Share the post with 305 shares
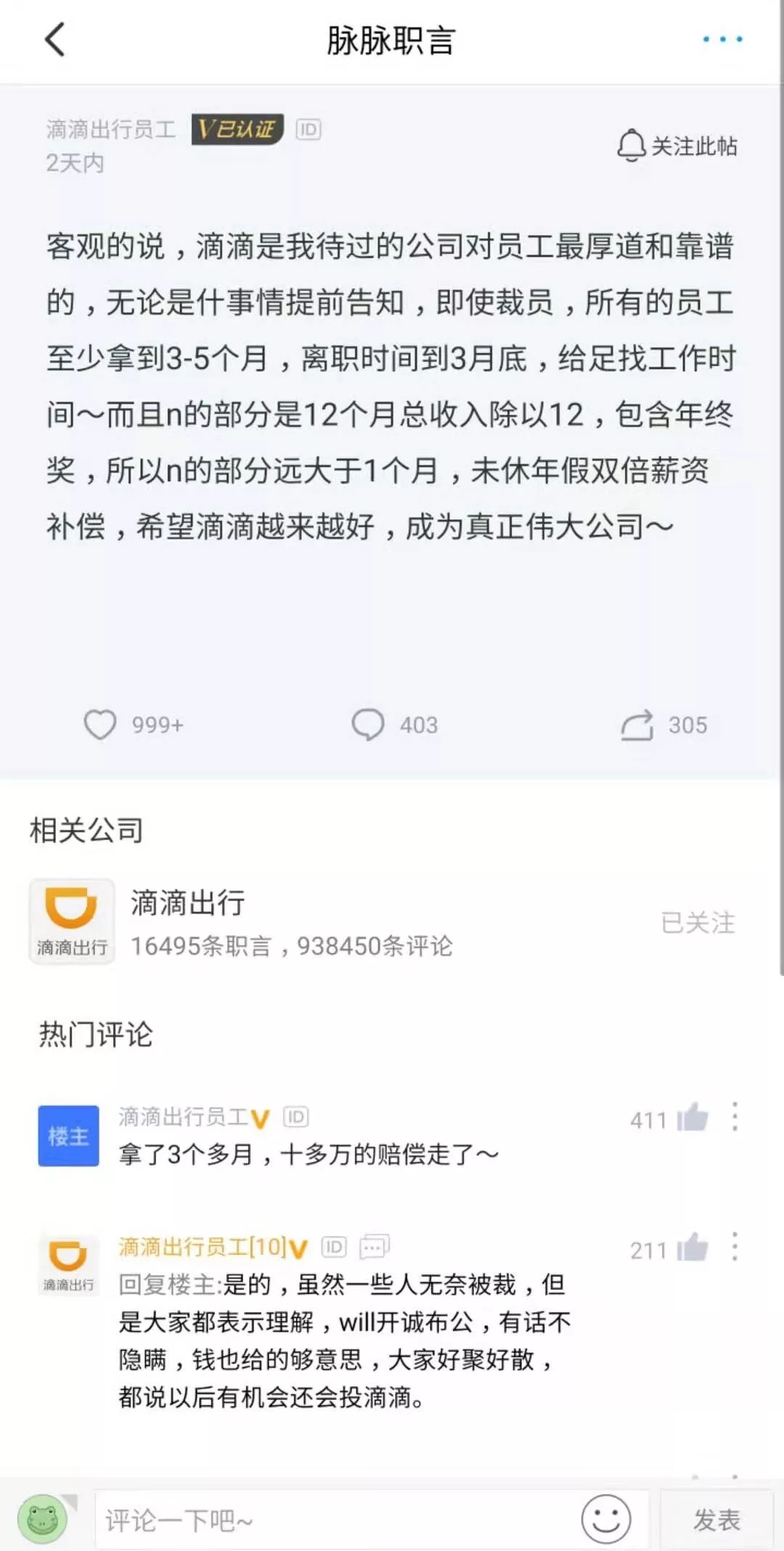This screenshot has height=1551, width=784. tap(637, 725)
